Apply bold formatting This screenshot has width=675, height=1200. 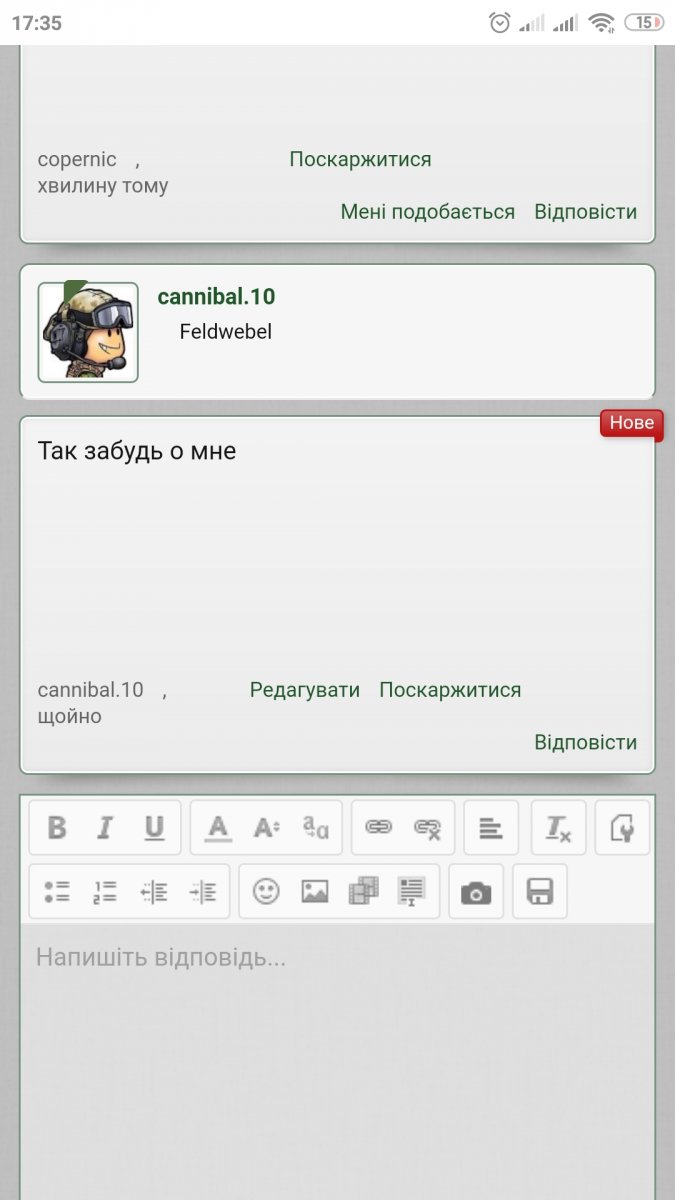pos(57,828)
